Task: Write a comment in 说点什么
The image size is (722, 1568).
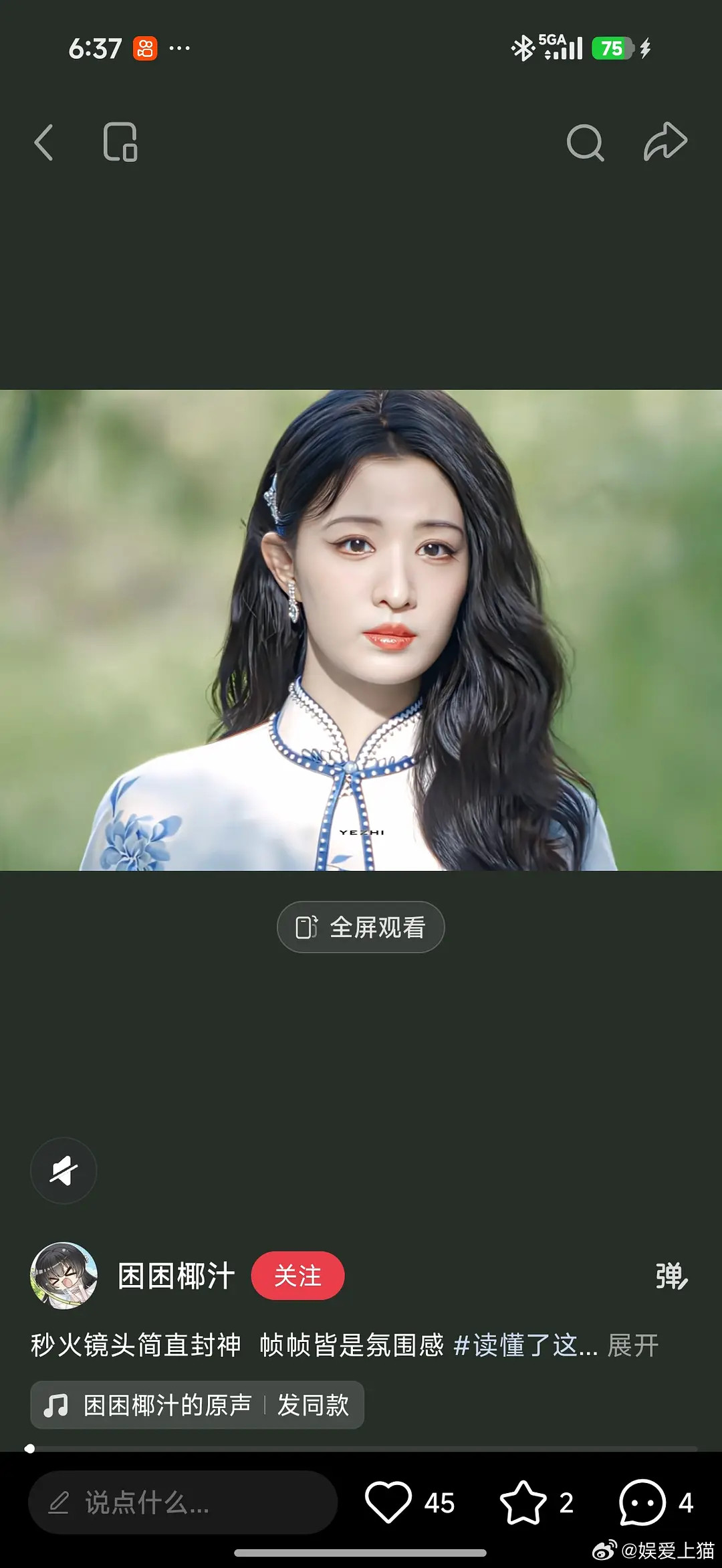Action: point(183,1502)
